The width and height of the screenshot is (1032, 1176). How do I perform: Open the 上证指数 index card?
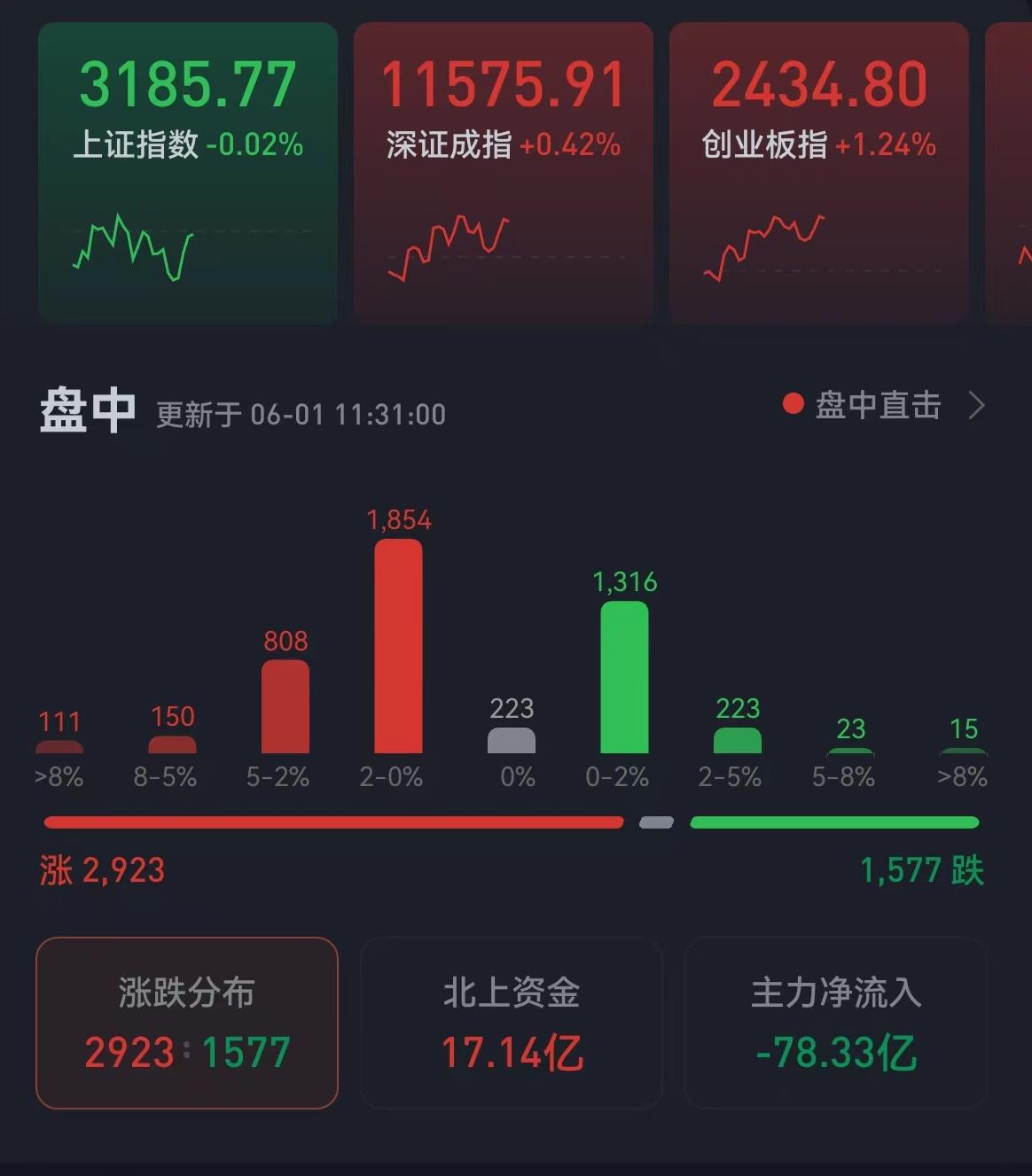[187, 173]
